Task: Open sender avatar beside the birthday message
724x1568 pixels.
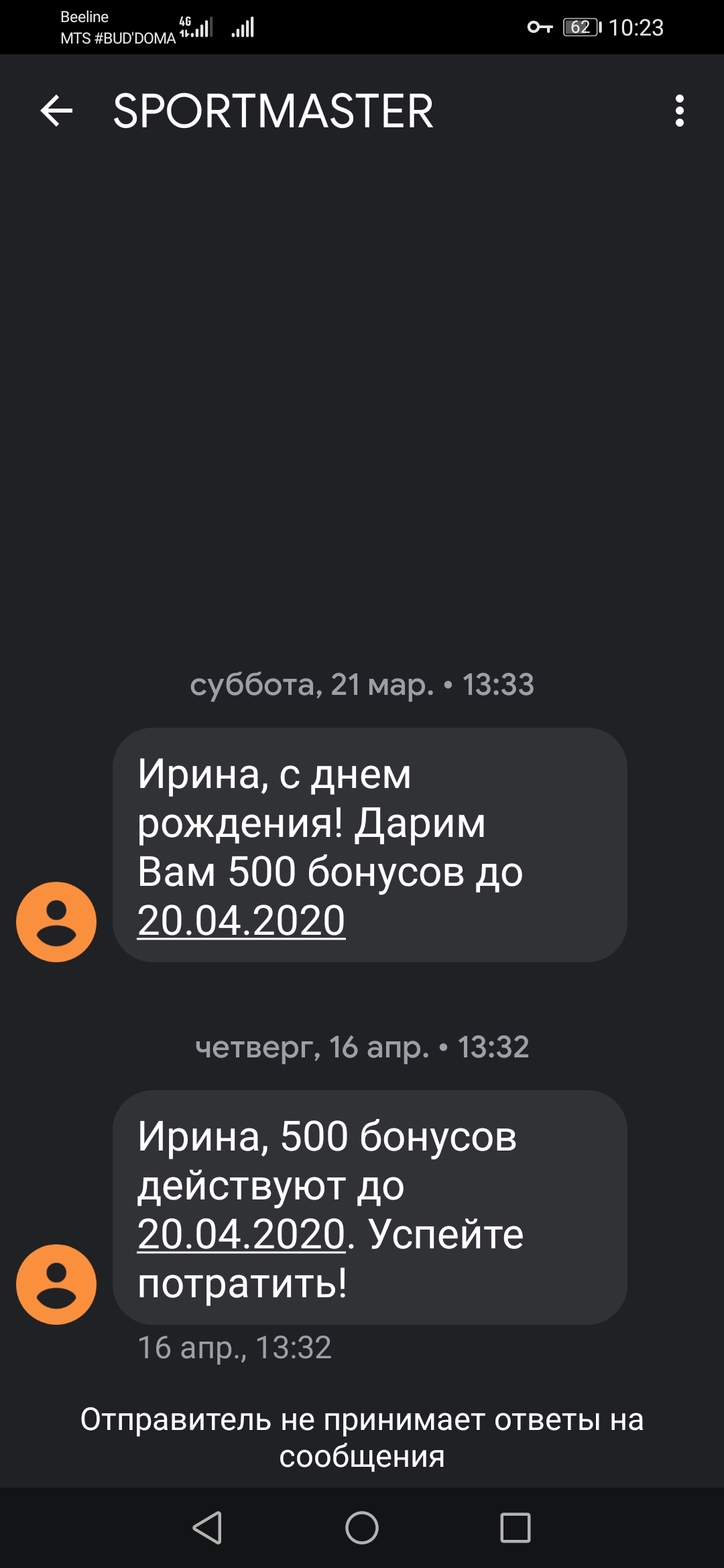Action: [56, 922]
